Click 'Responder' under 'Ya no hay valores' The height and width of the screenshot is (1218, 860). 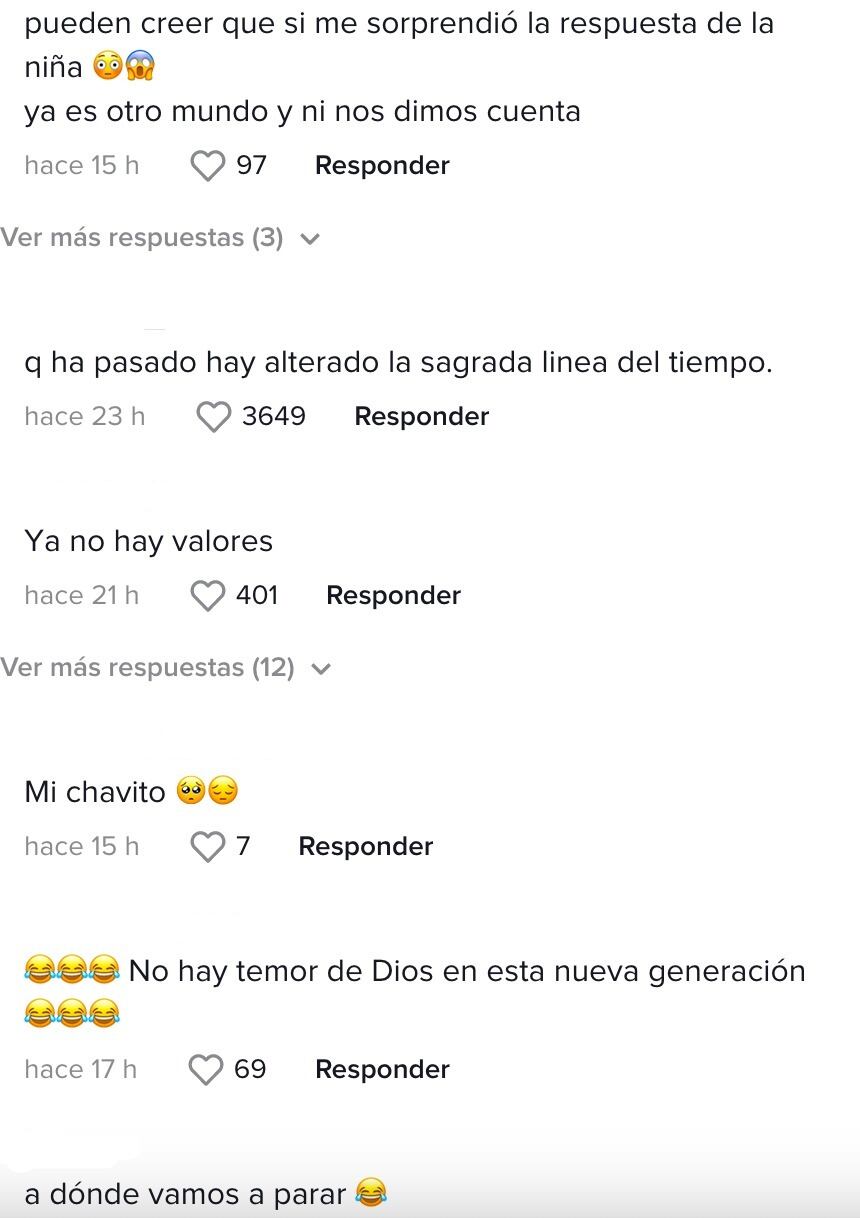(393, 595)
